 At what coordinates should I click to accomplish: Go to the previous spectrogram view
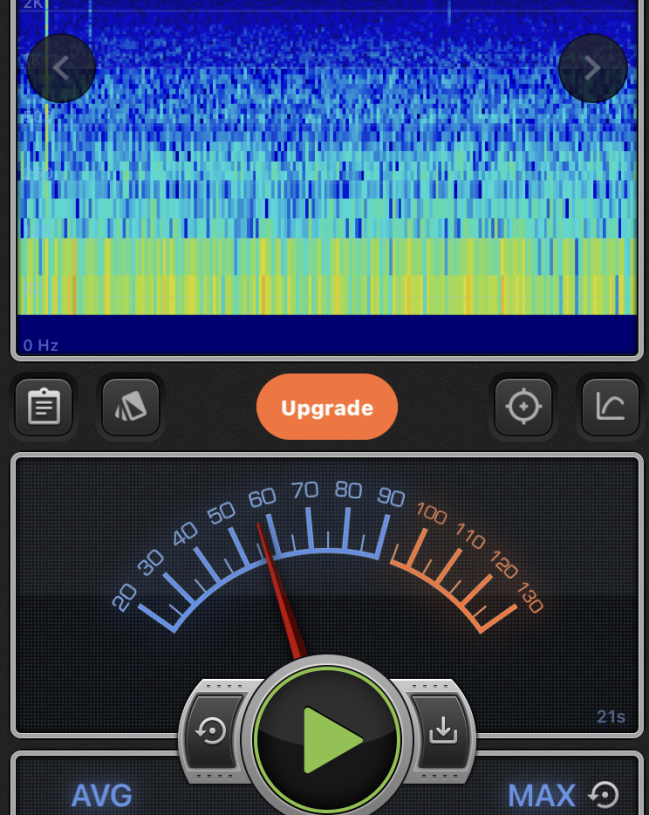click(61, 68)
